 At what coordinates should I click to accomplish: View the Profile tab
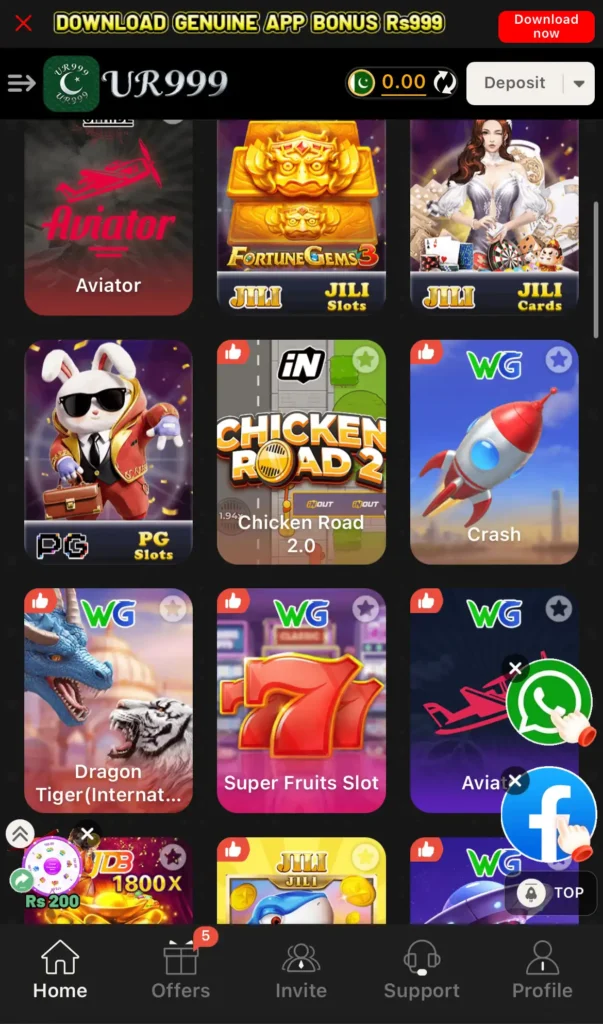(542, 970)
